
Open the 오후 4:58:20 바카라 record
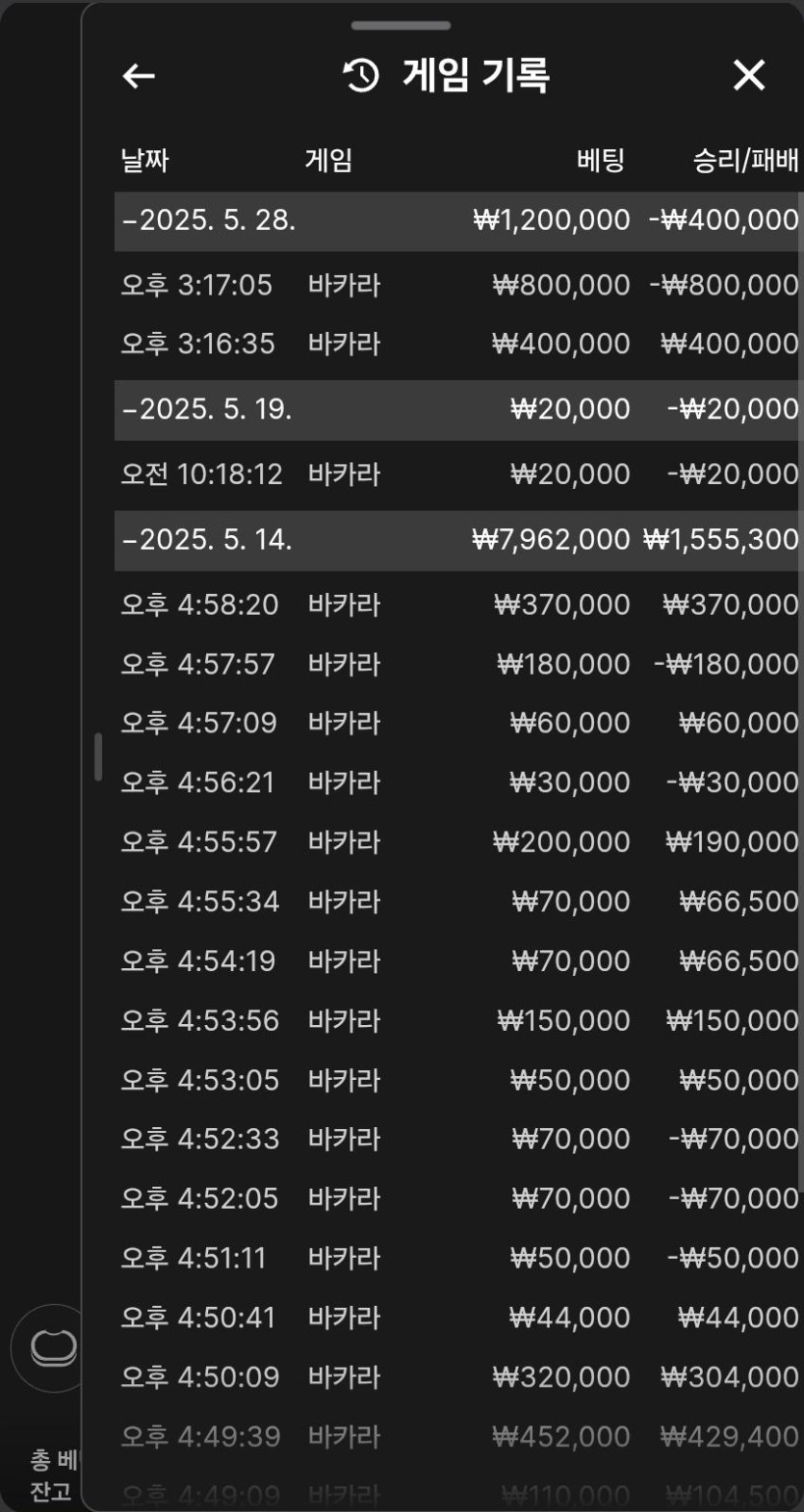tap(458, 604)
